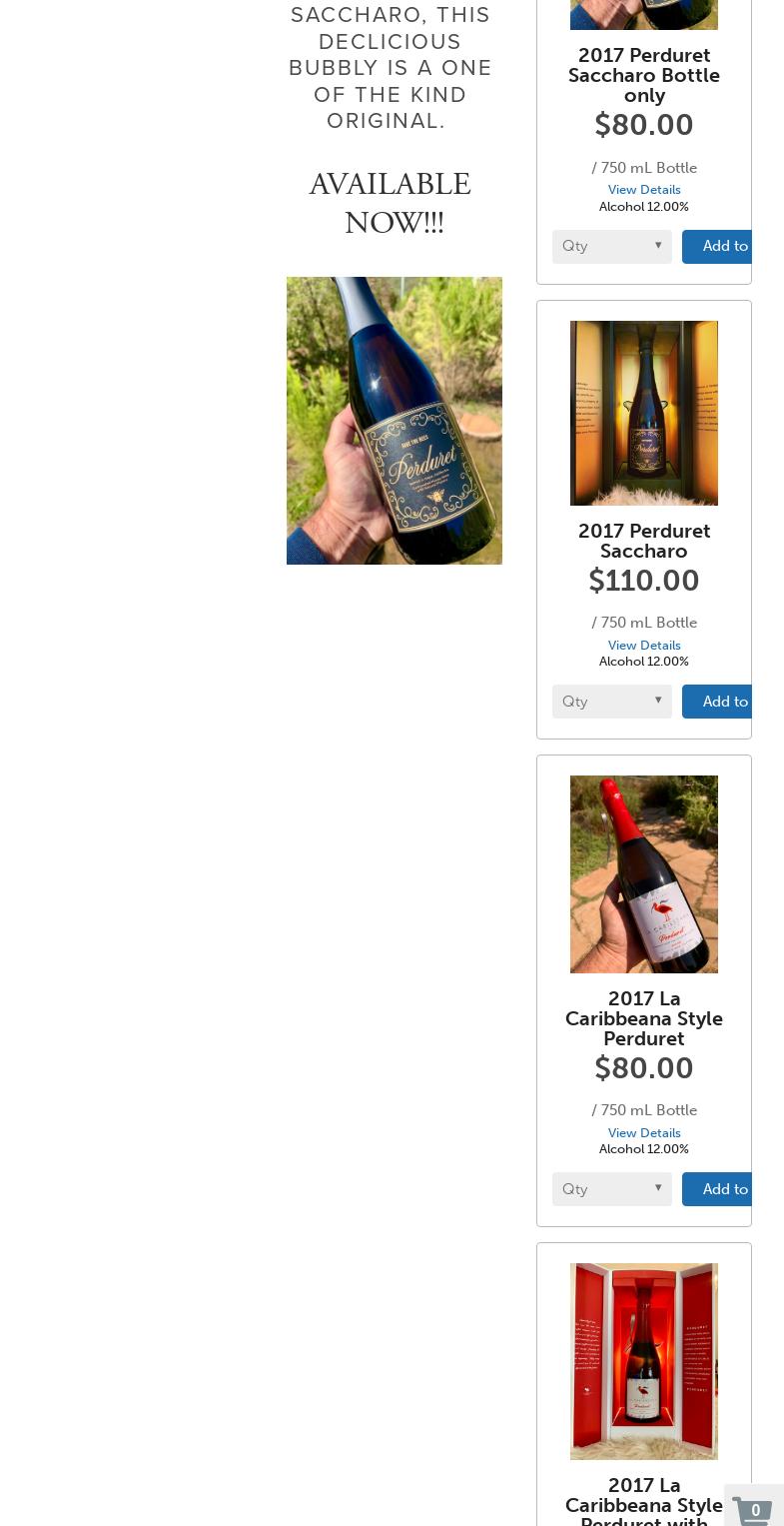
Task: Open the 2017 La Caribbeana Style Perduret title
Action: tap(644, 1018)
